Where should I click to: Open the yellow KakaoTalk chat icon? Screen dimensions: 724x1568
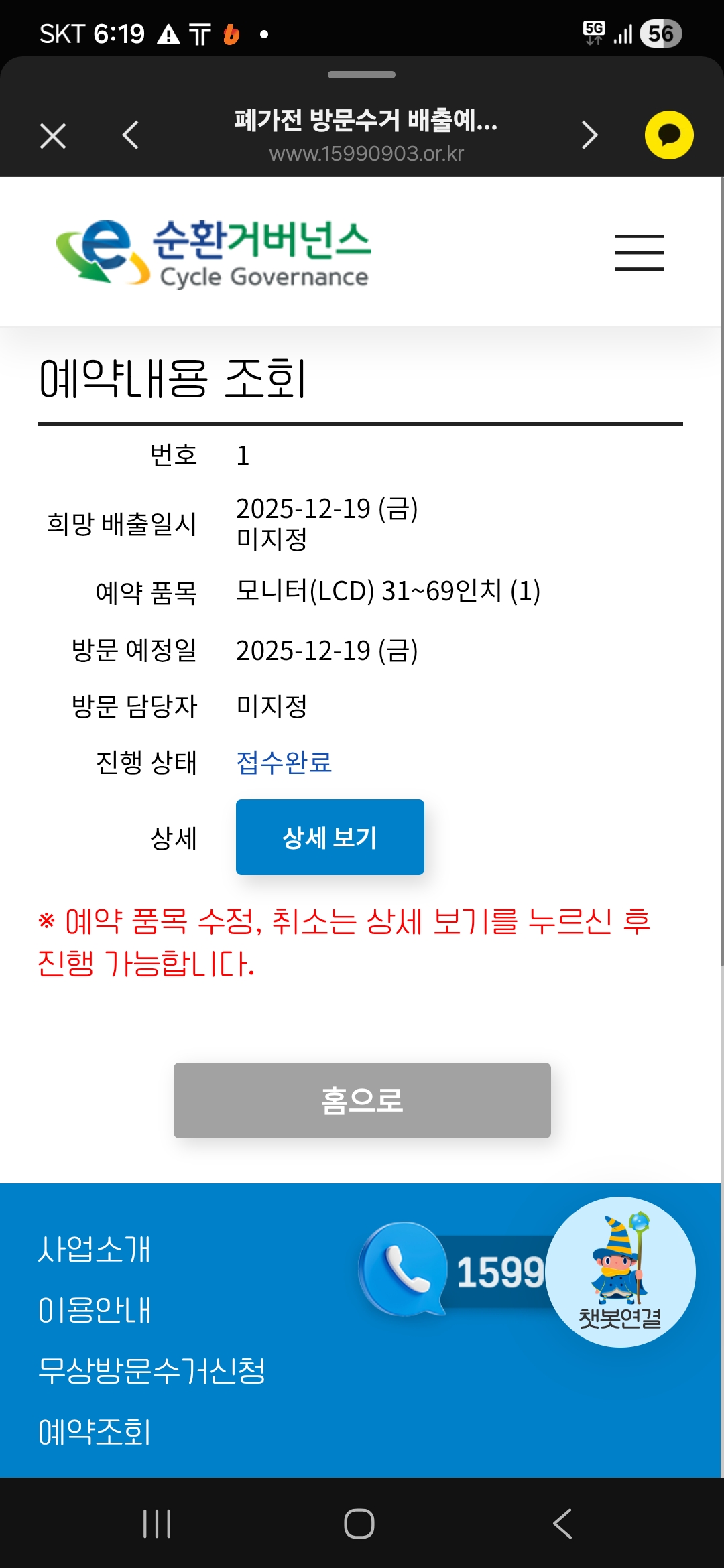[669, 135]
